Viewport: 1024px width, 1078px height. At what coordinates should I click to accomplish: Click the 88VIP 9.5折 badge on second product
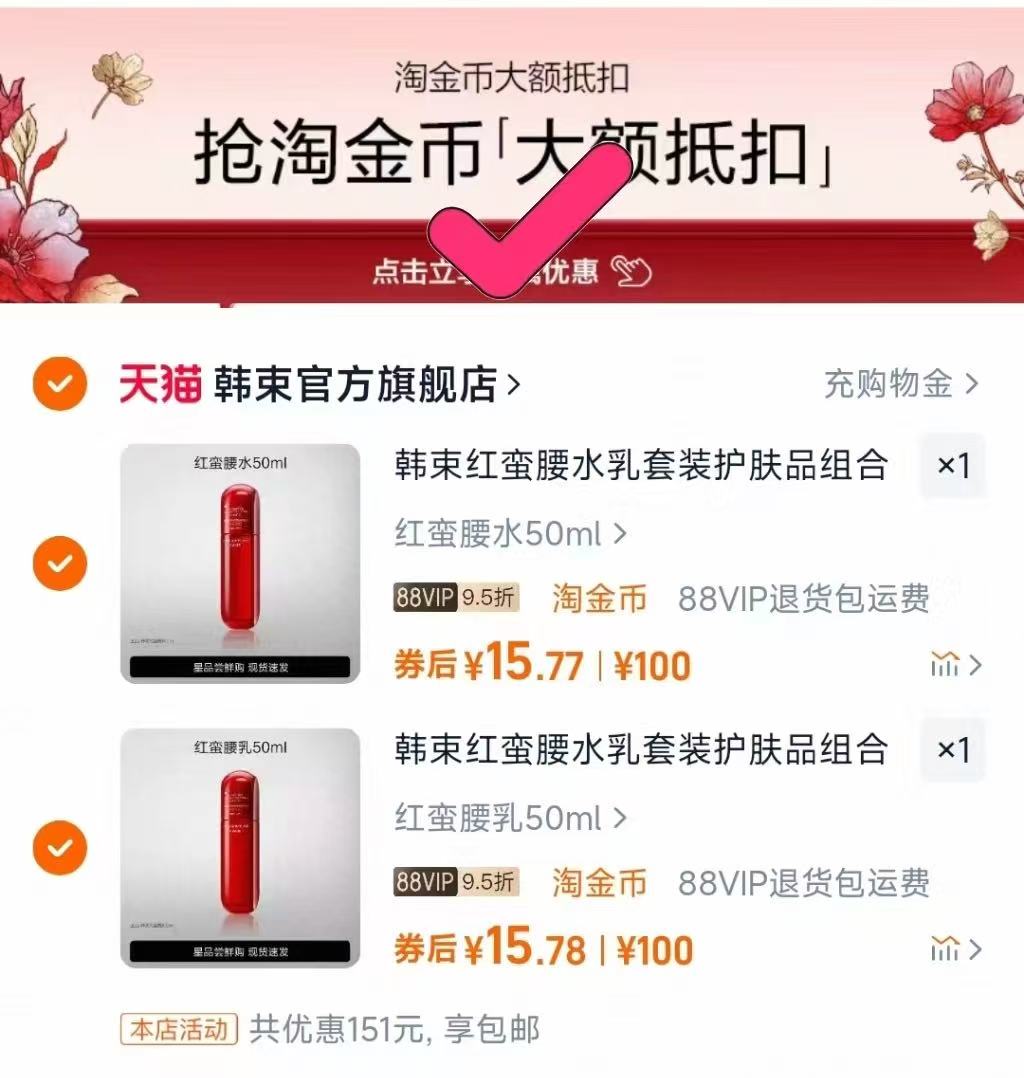tap(455, 884)
